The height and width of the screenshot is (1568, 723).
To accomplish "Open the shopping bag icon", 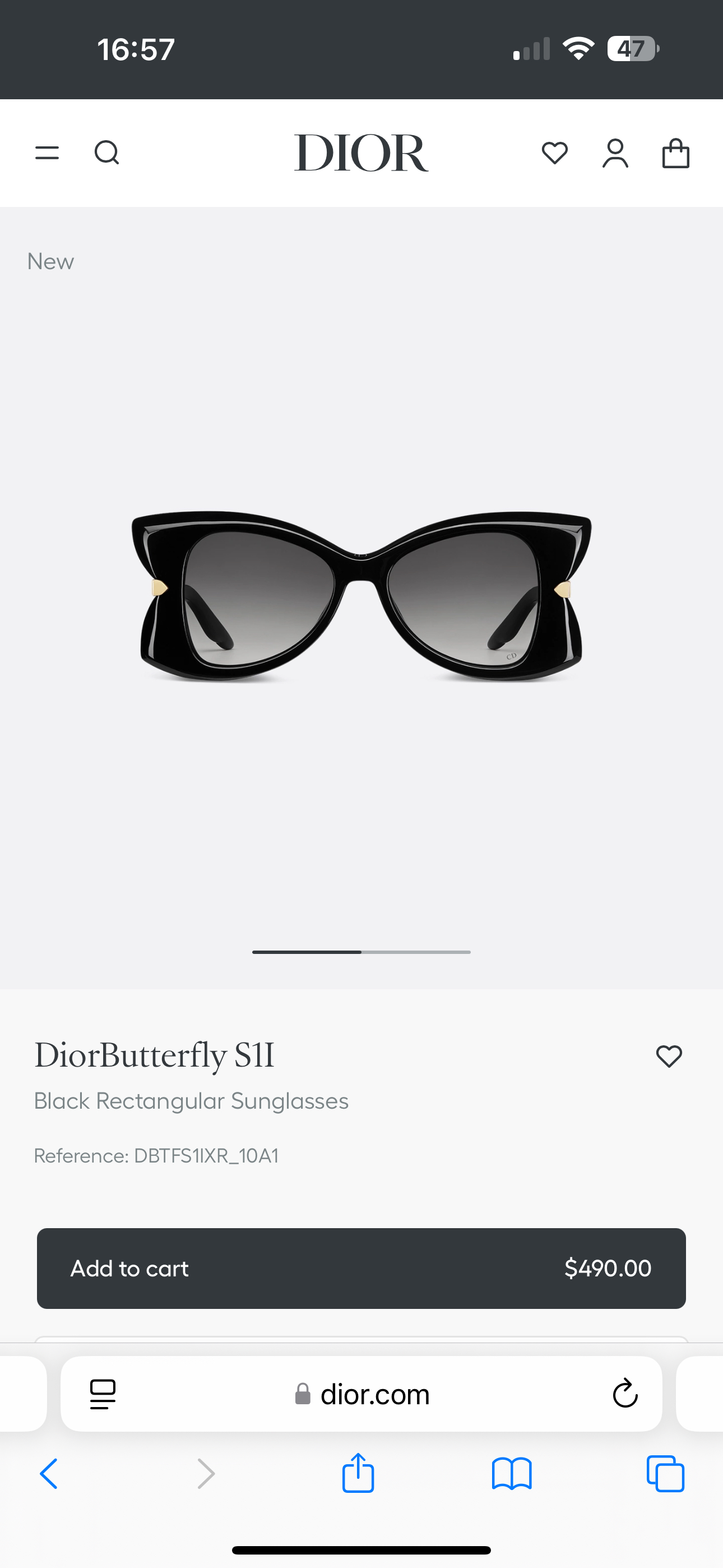I will tap(675, 153).
